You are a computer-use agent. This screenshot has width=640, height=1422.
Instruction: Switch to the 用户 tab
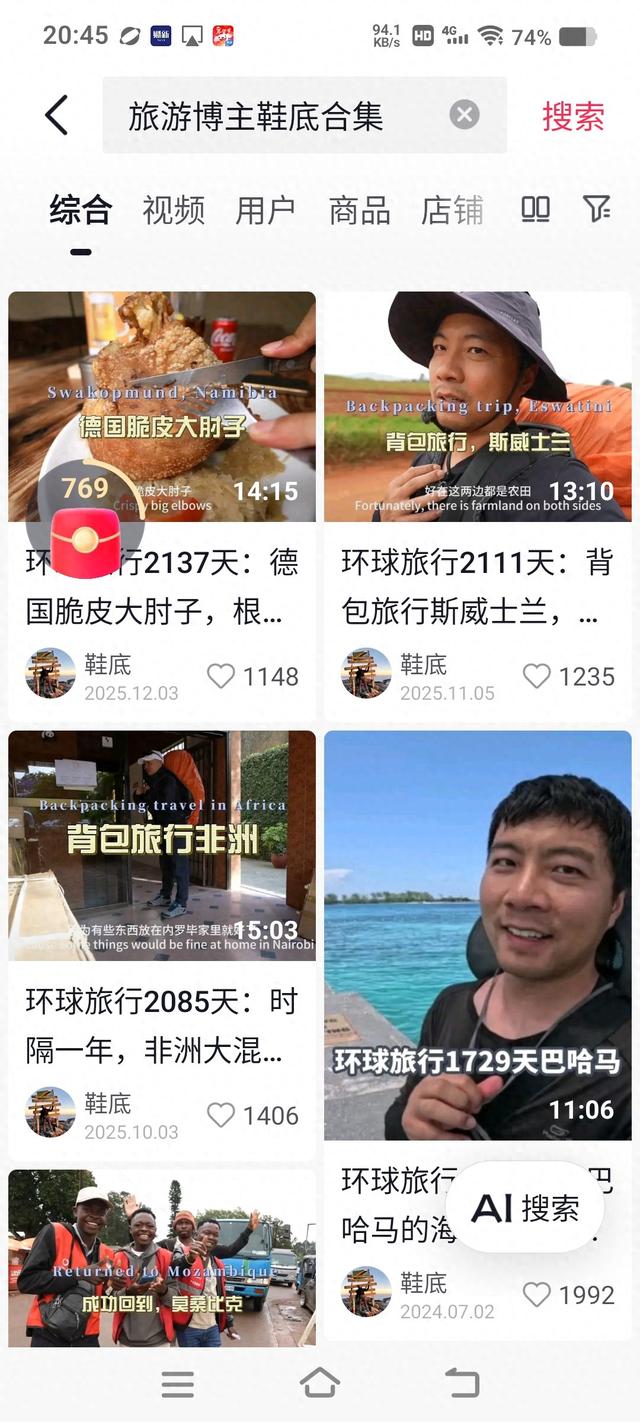click(265, 210)
